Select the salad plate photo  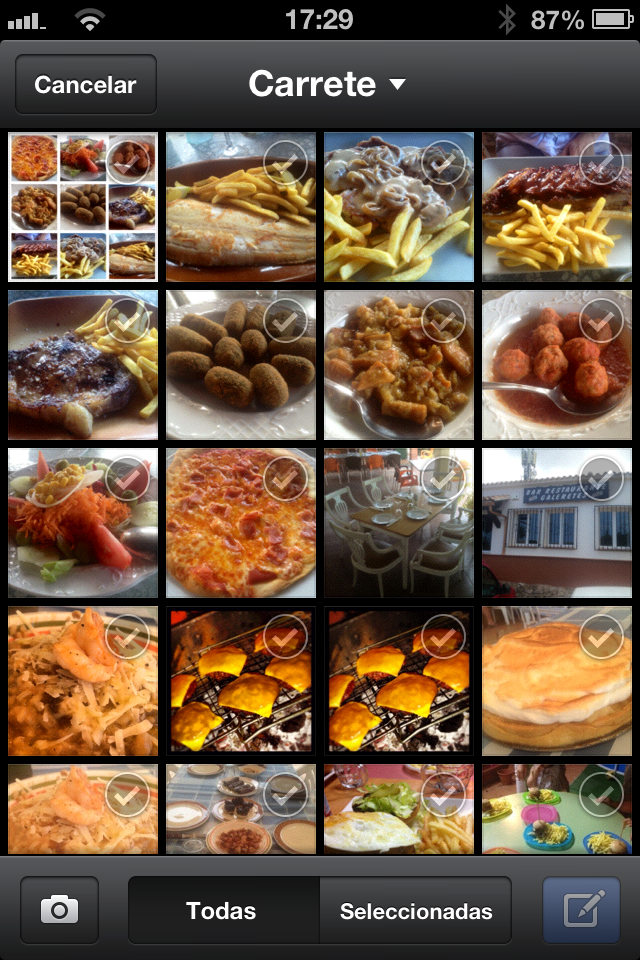[83, 523]
